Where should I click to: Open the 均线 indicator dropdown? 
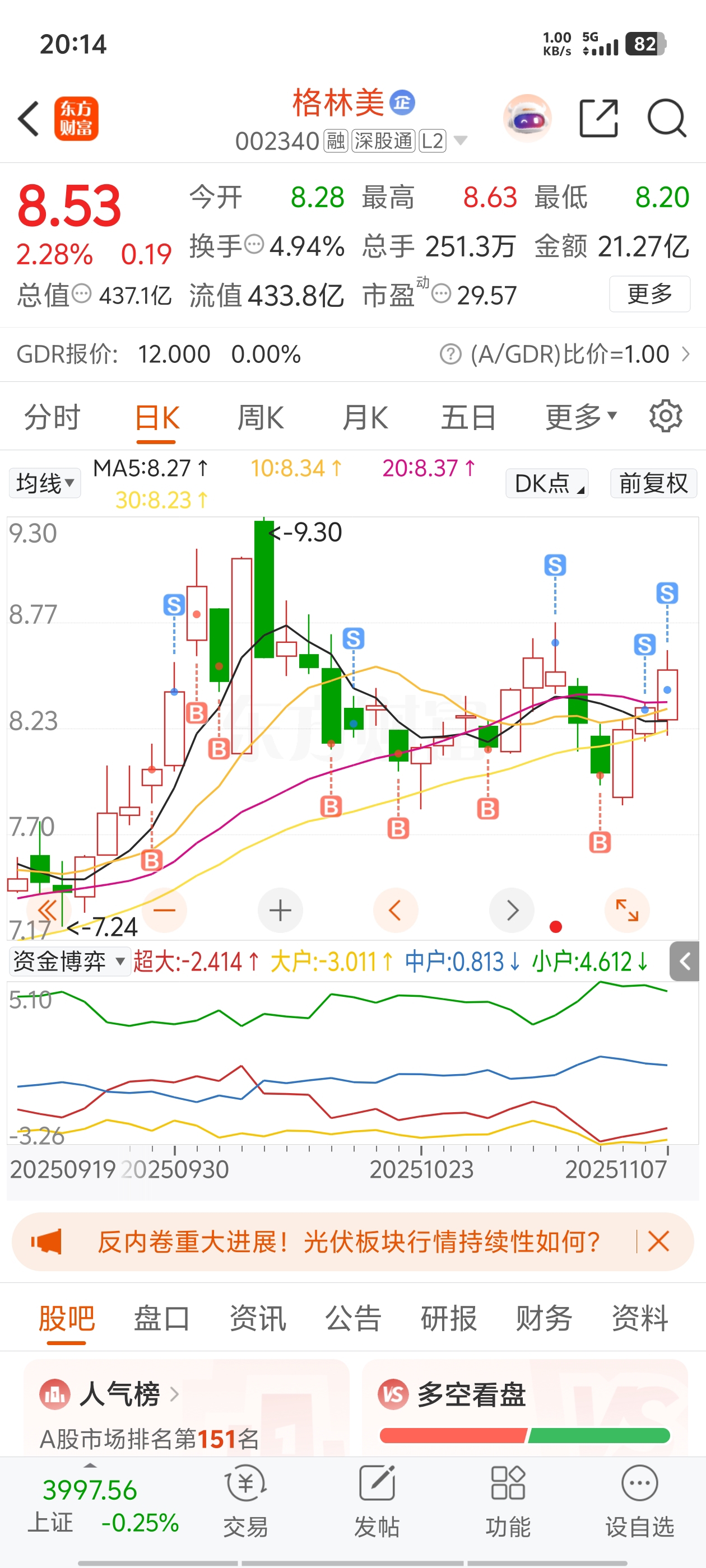tap(44, 483)
